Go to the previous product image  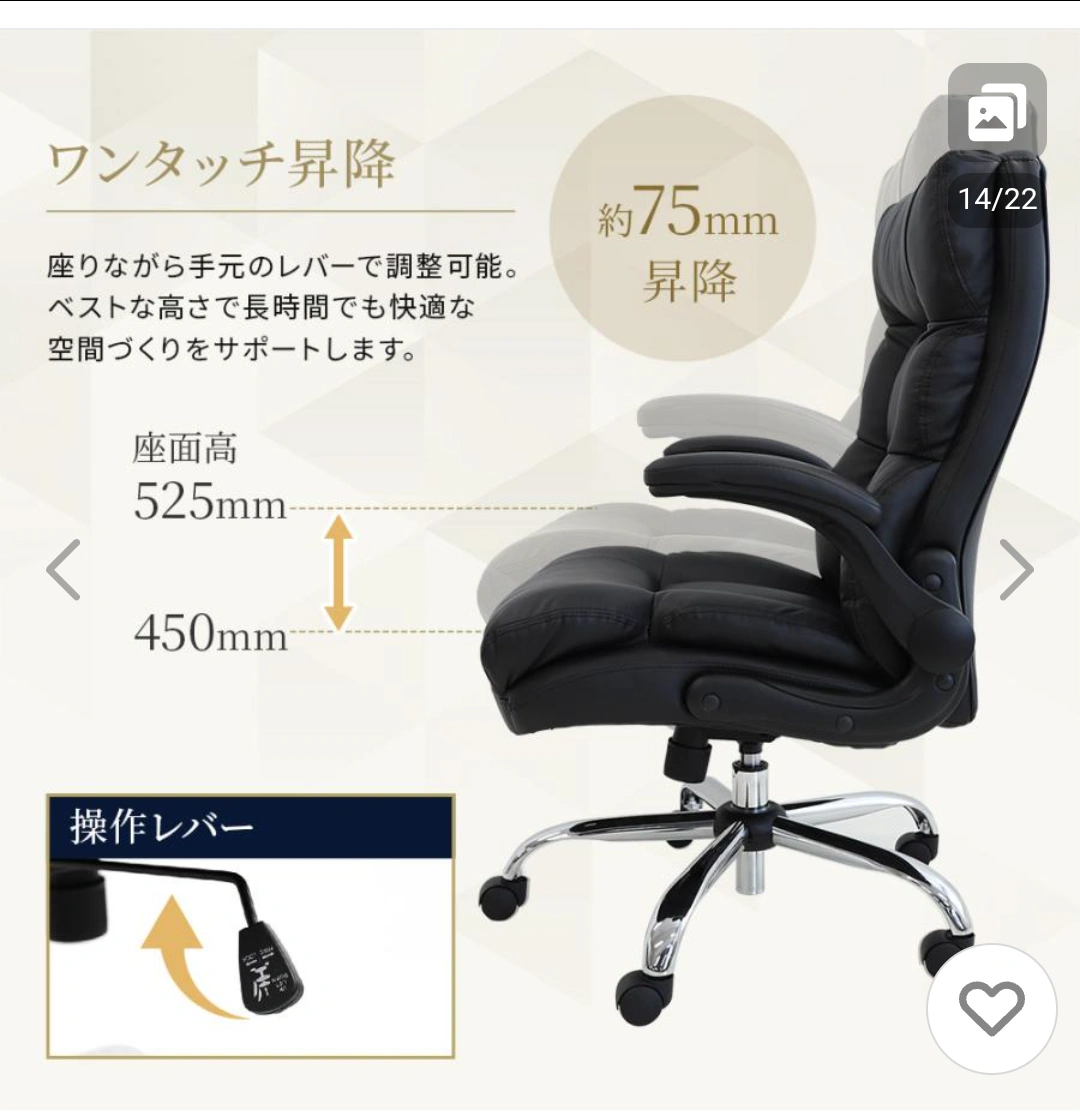pyautogui.click(x=64, y=569)
